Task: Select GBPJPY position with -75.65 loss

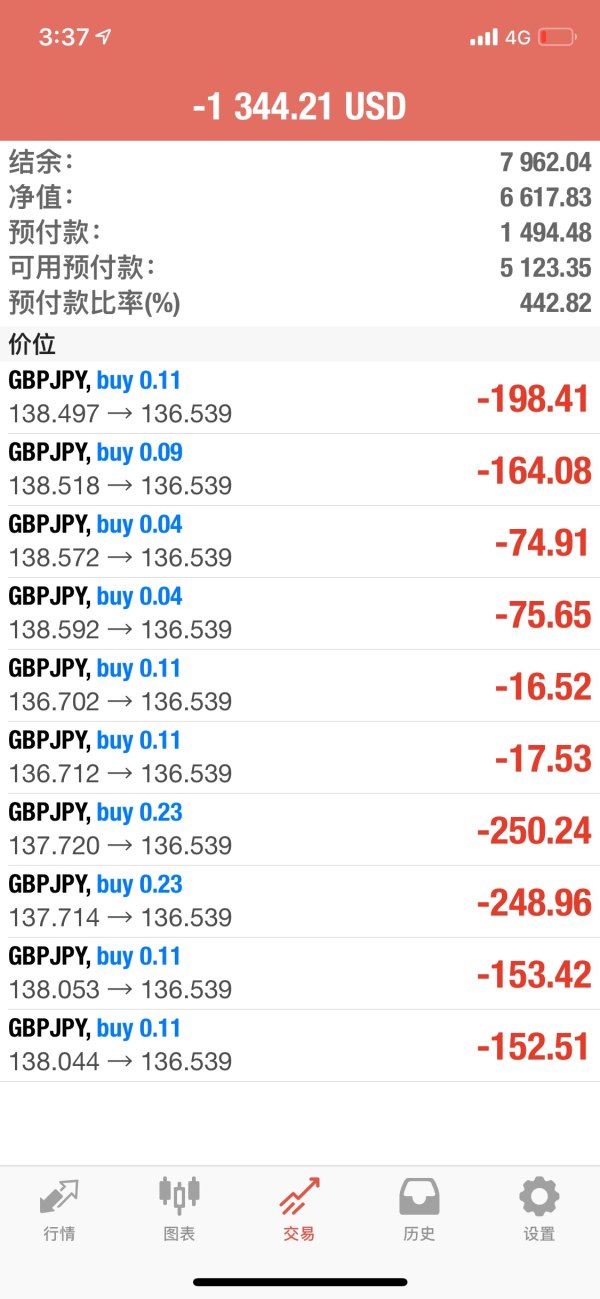Action: coord(300,613)
